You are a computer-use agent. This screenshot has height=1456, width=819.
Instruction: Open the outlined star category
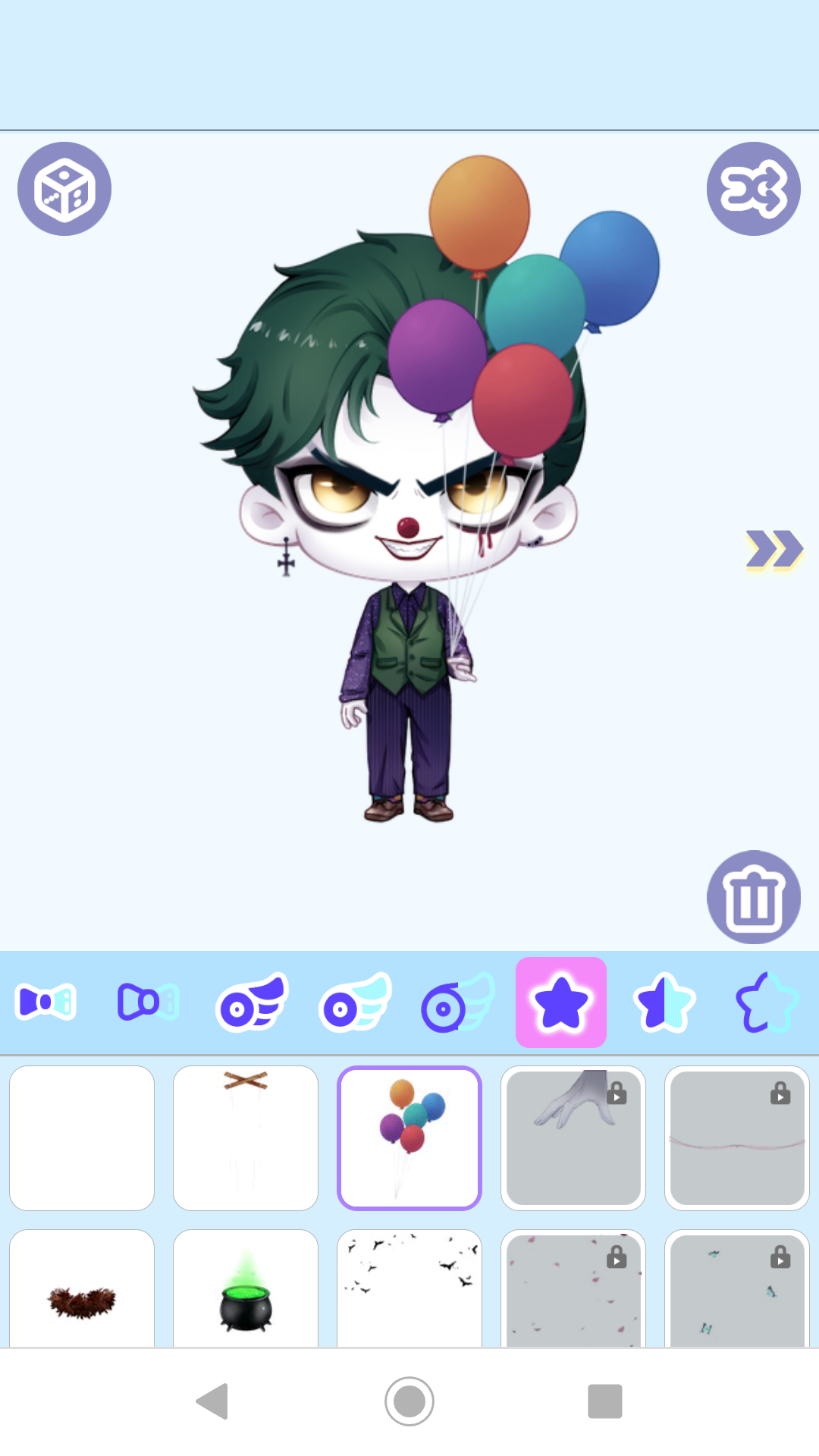(767, 1003)
